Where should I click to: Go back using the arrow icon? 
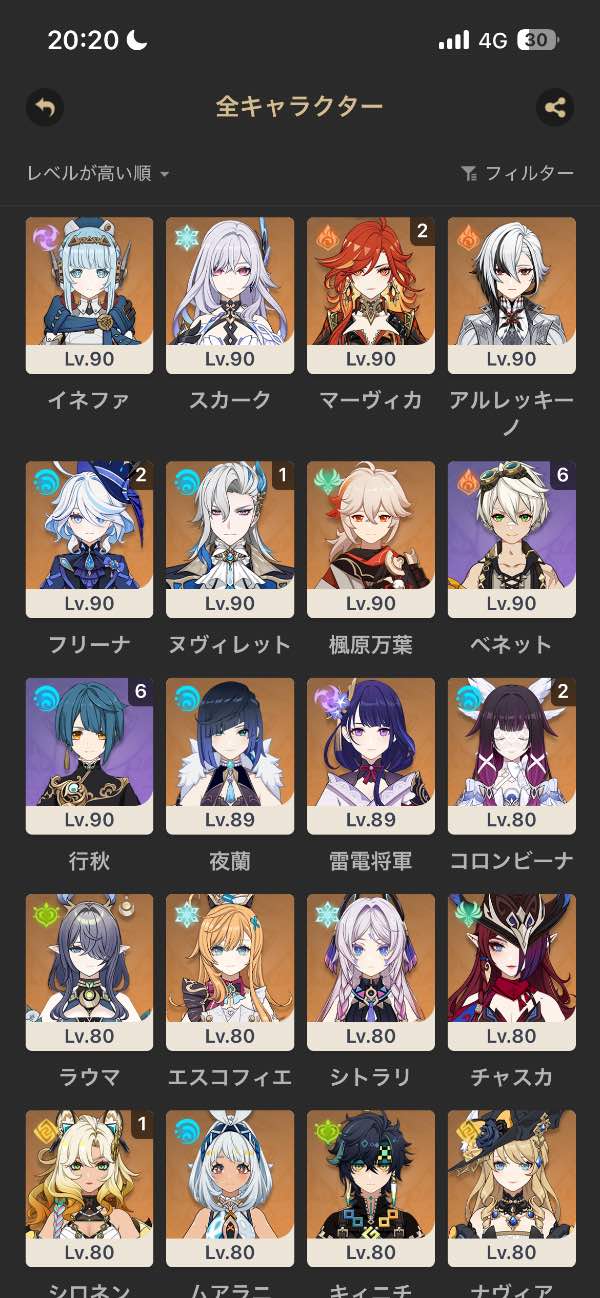(45, 107)
